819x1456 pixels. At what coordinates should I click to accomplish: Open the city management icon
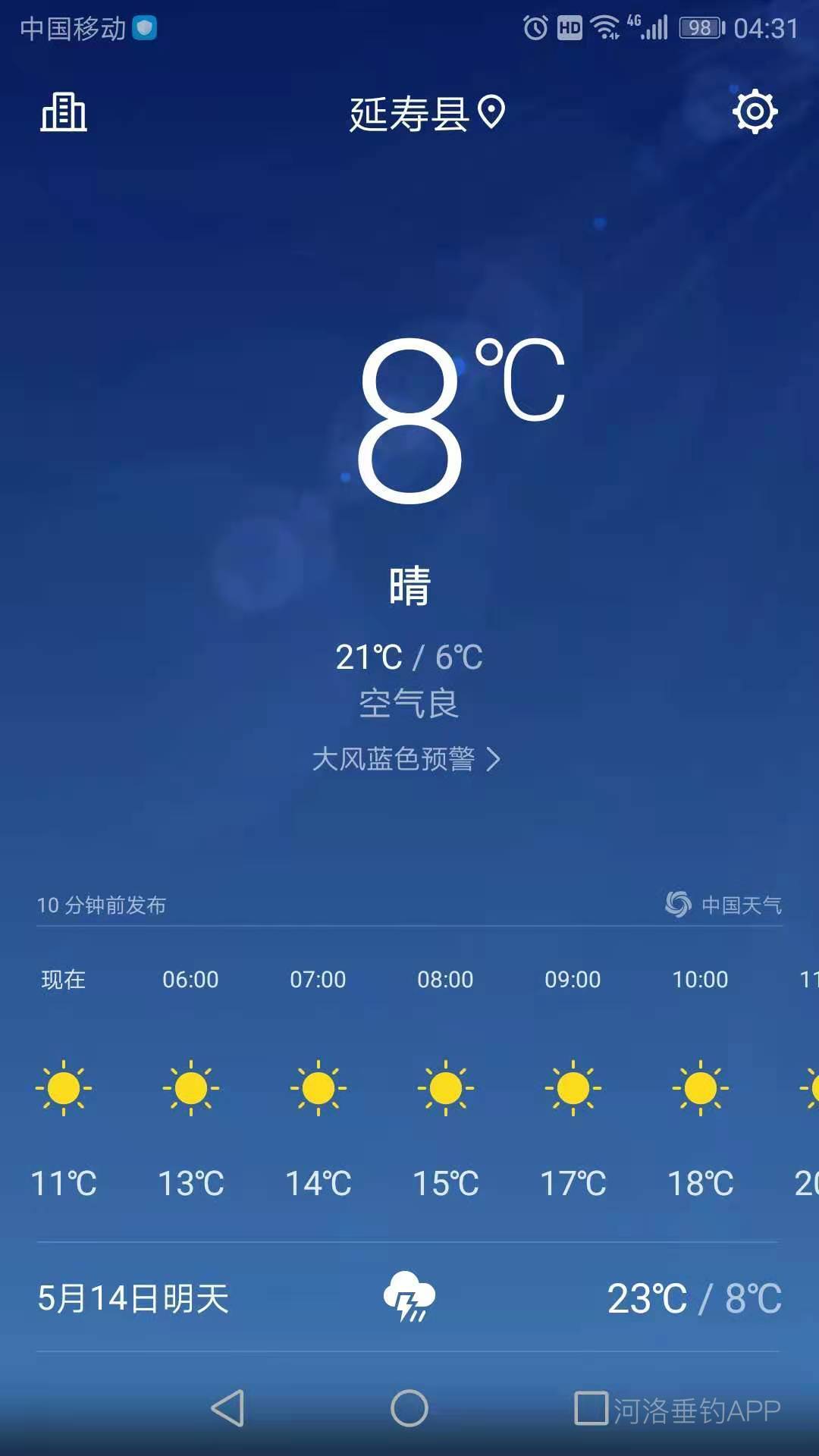point(64,113)
